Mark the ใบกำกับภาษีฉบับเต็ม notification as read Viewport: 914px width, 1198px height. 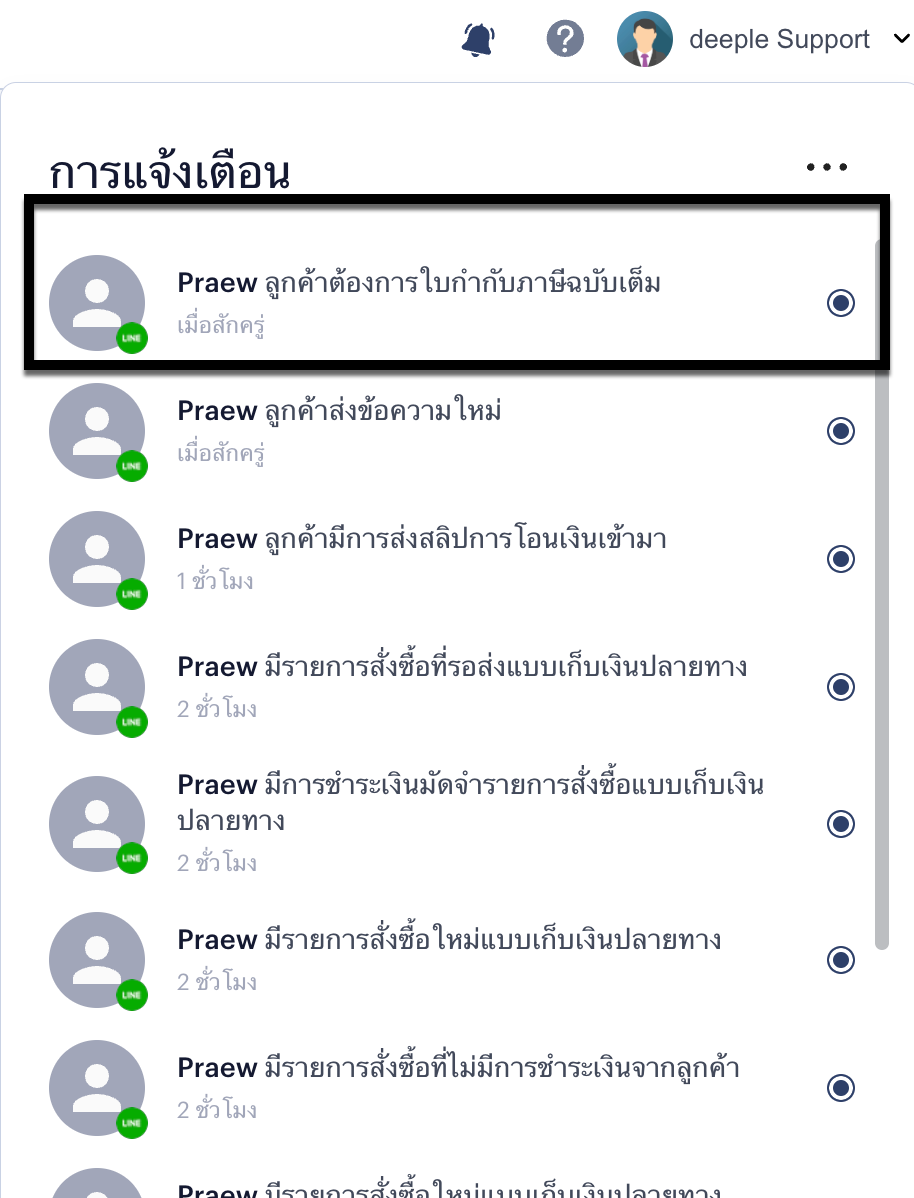click(x=841, y=302)
